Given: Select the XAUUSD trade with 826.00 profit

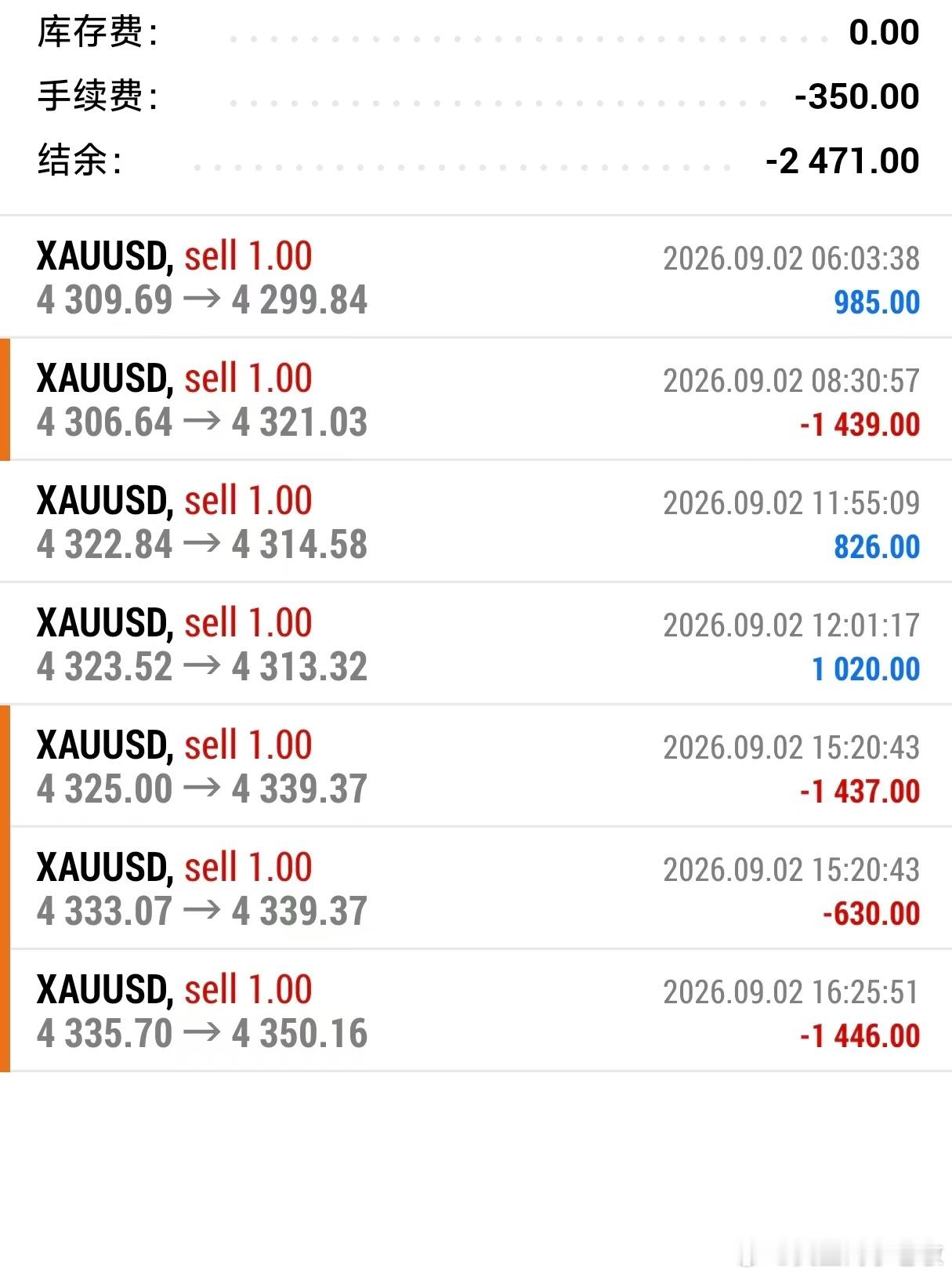Looking at the screenshot, I should (x=476, y=522).
